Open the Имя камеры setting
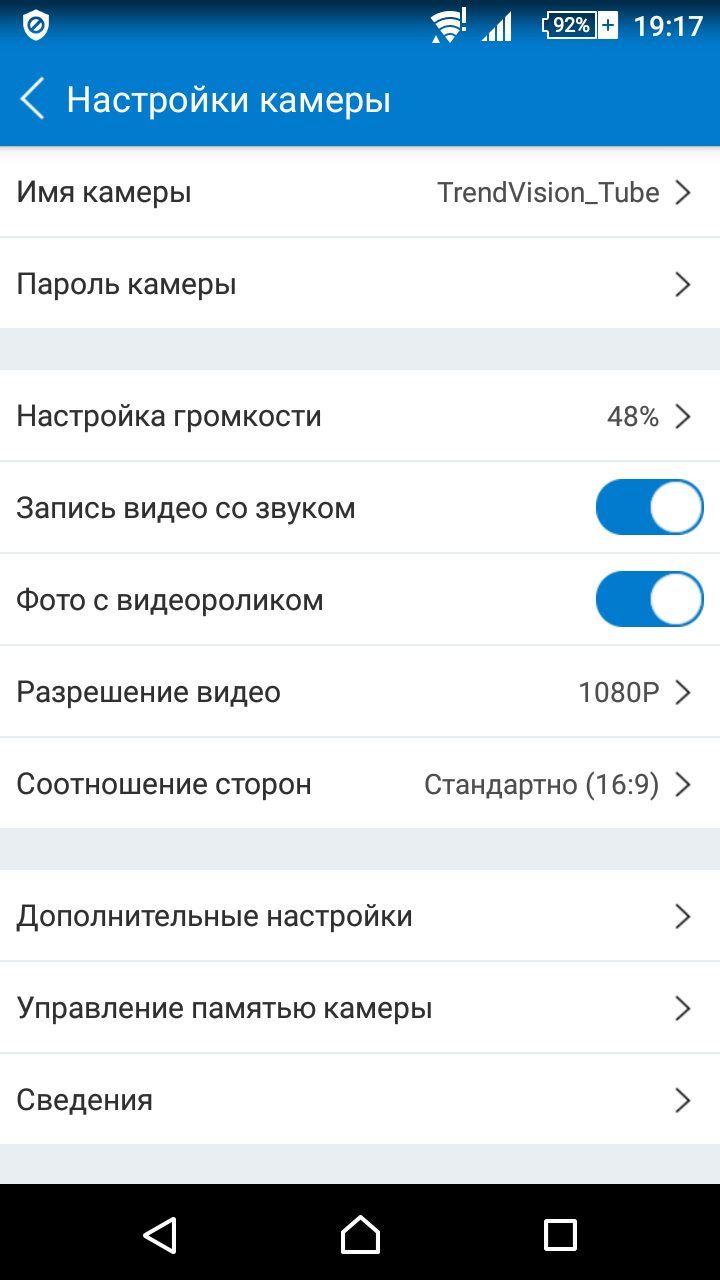Screen dimensions: 720x1280 pos(360,192)
